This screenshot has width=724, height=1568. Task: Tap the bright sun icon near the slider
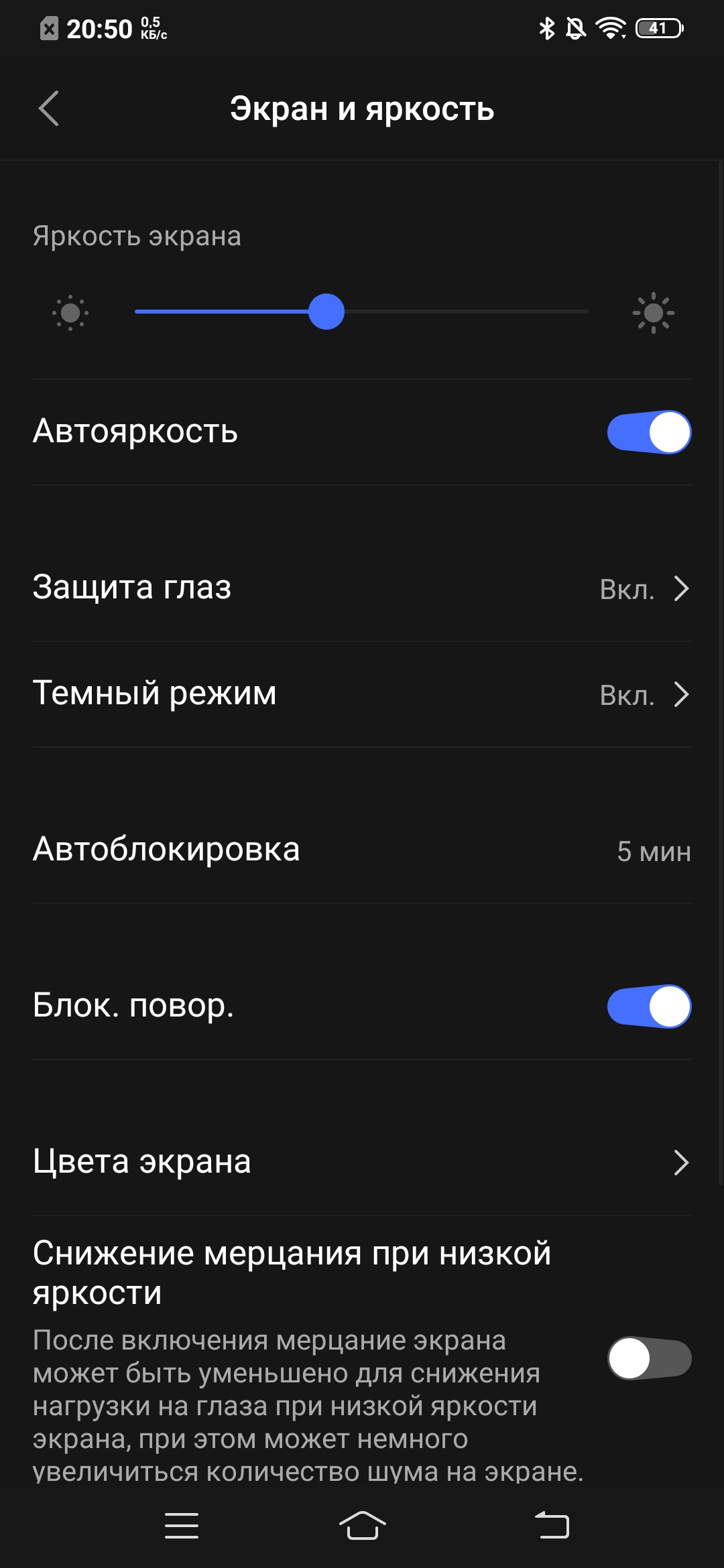point(651,312)
